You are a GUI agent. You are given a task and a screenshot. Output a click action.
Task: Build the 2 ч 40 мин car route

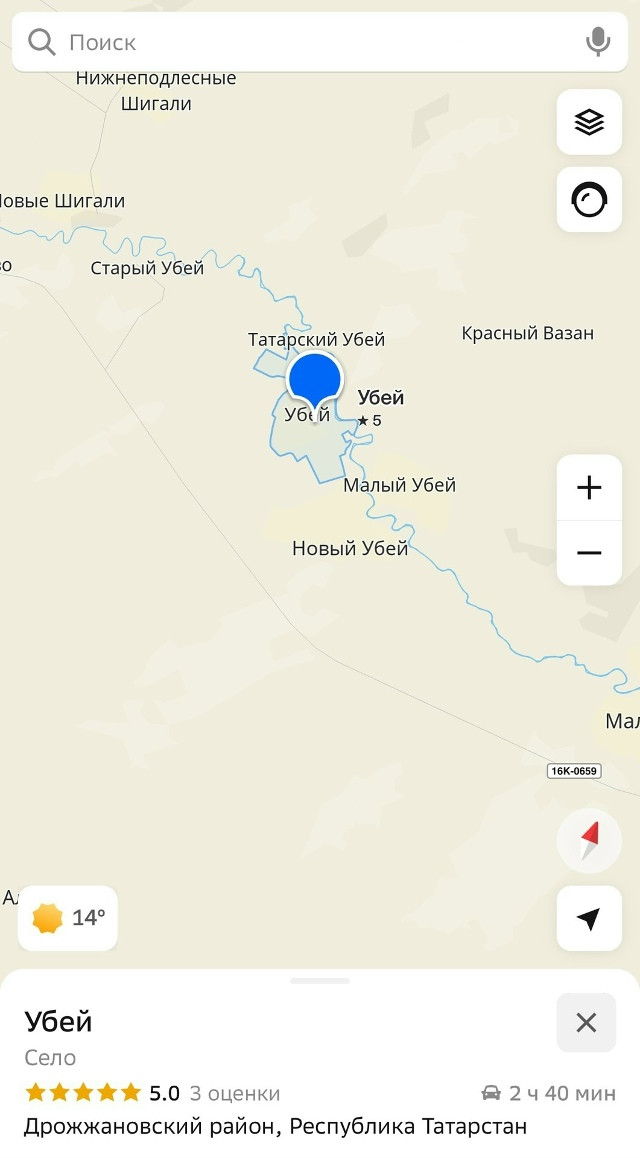tap(548, 1093)
